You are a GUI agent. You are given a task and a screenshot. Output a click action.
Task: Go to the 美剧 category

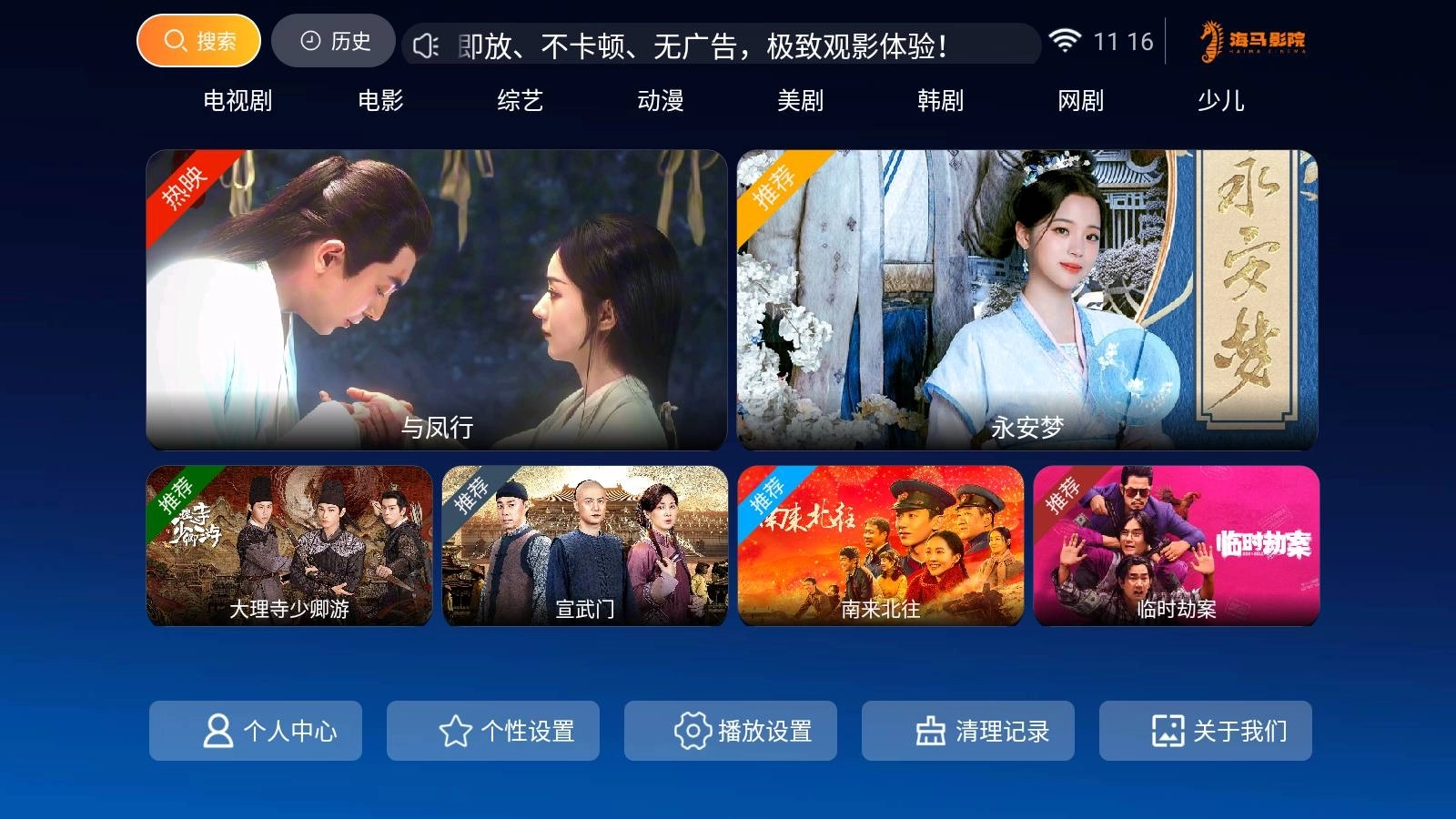800,100
